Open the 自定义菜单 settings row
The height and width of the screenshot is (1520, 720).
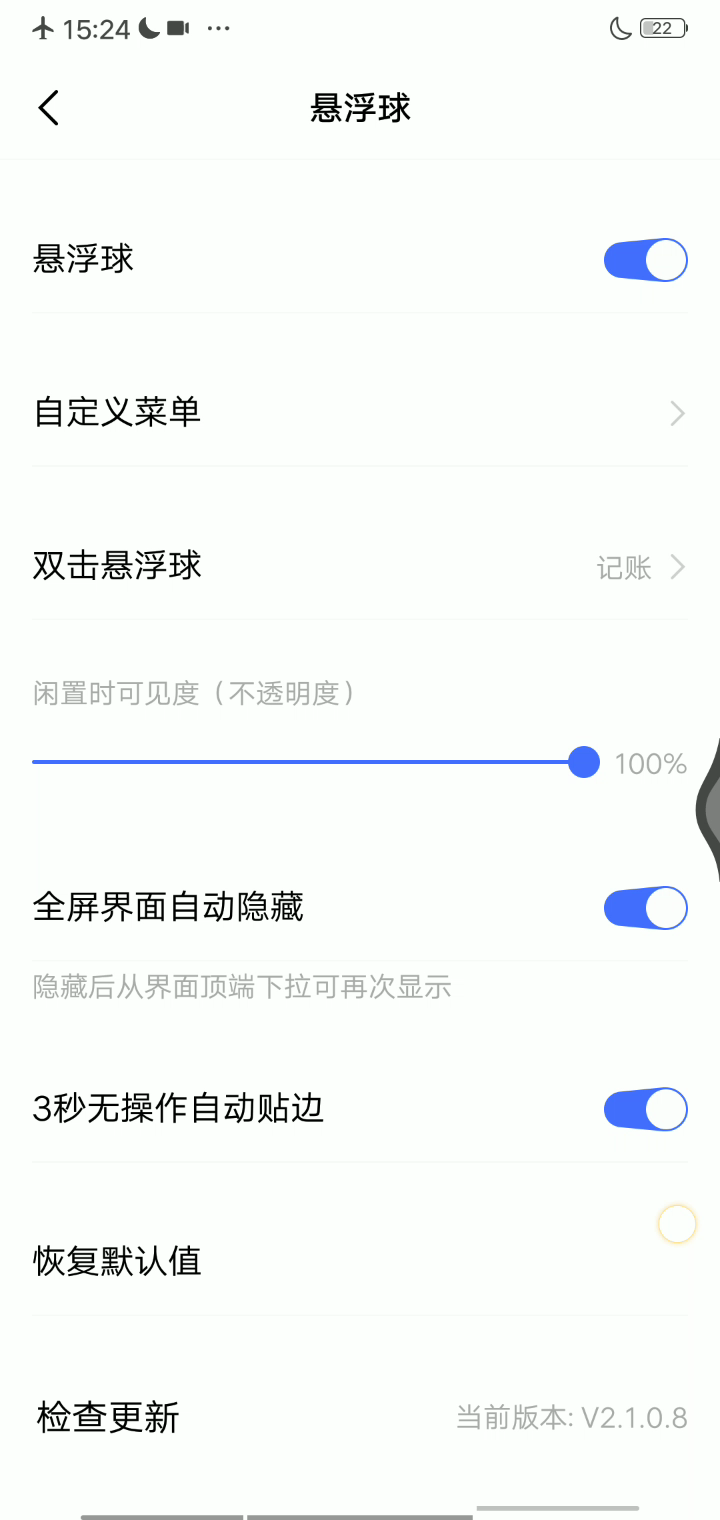[360, 412]
